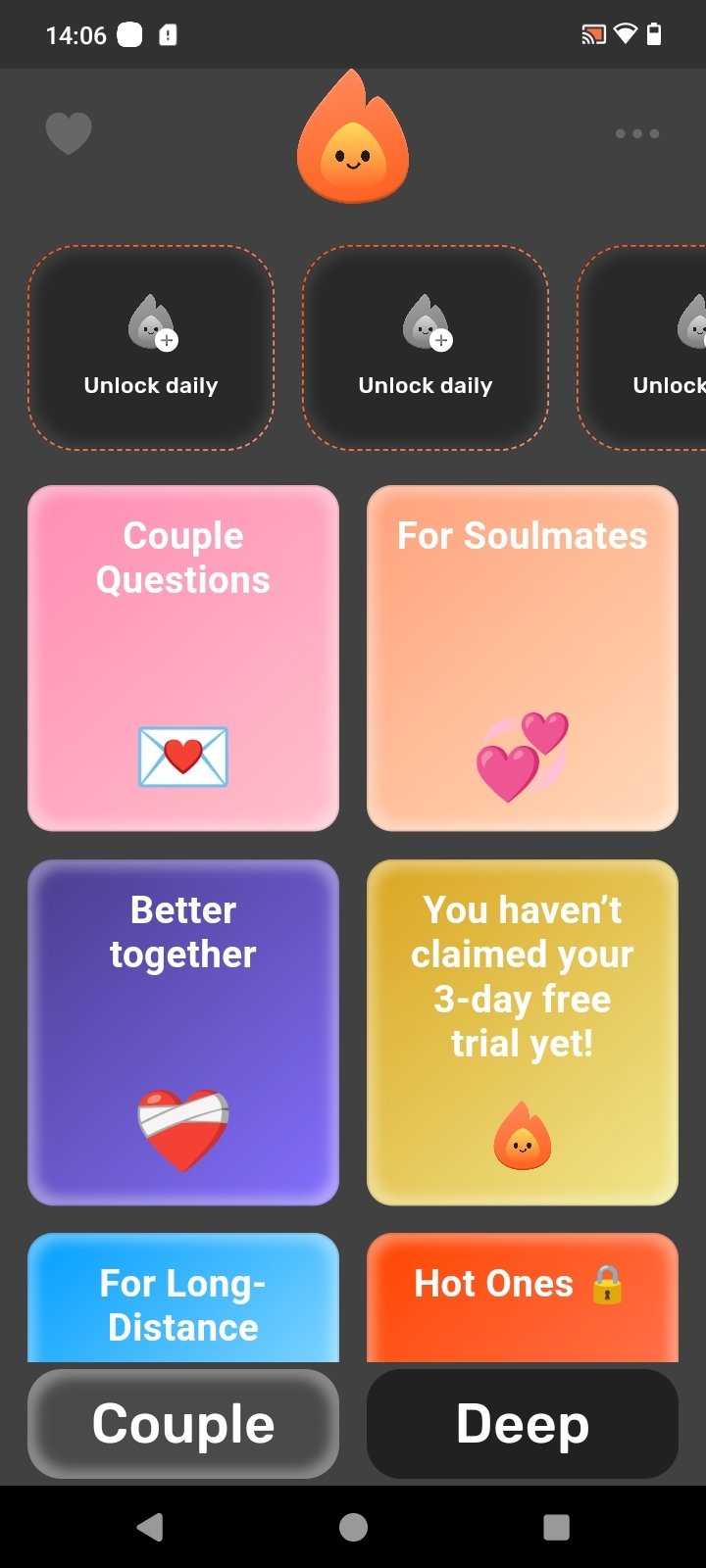The width and height of the screenshot is (706, 1568).
Task: Open the locked Hot Ones card
Action: tap(523, 1298)
